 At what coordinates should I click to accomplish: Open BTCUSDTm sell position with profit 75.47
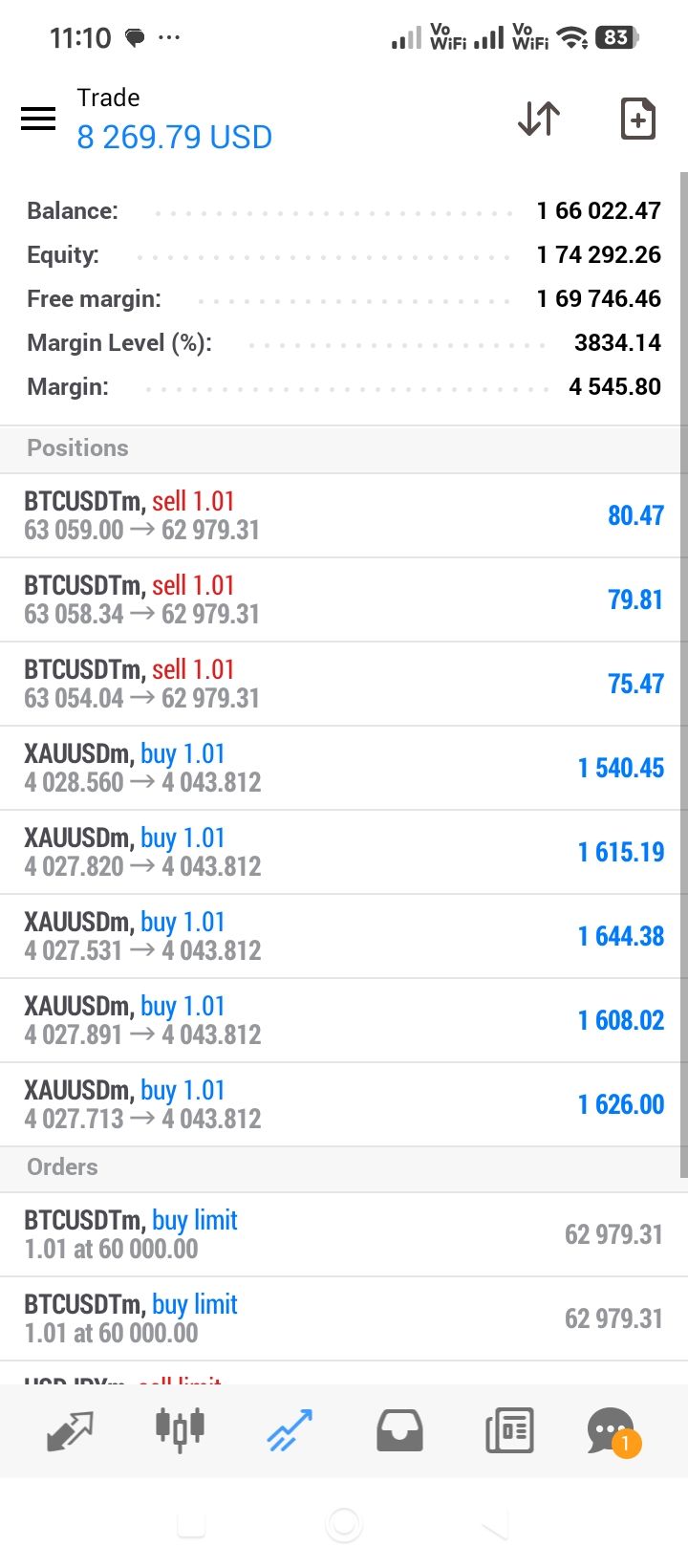click(x=344, y=684)
